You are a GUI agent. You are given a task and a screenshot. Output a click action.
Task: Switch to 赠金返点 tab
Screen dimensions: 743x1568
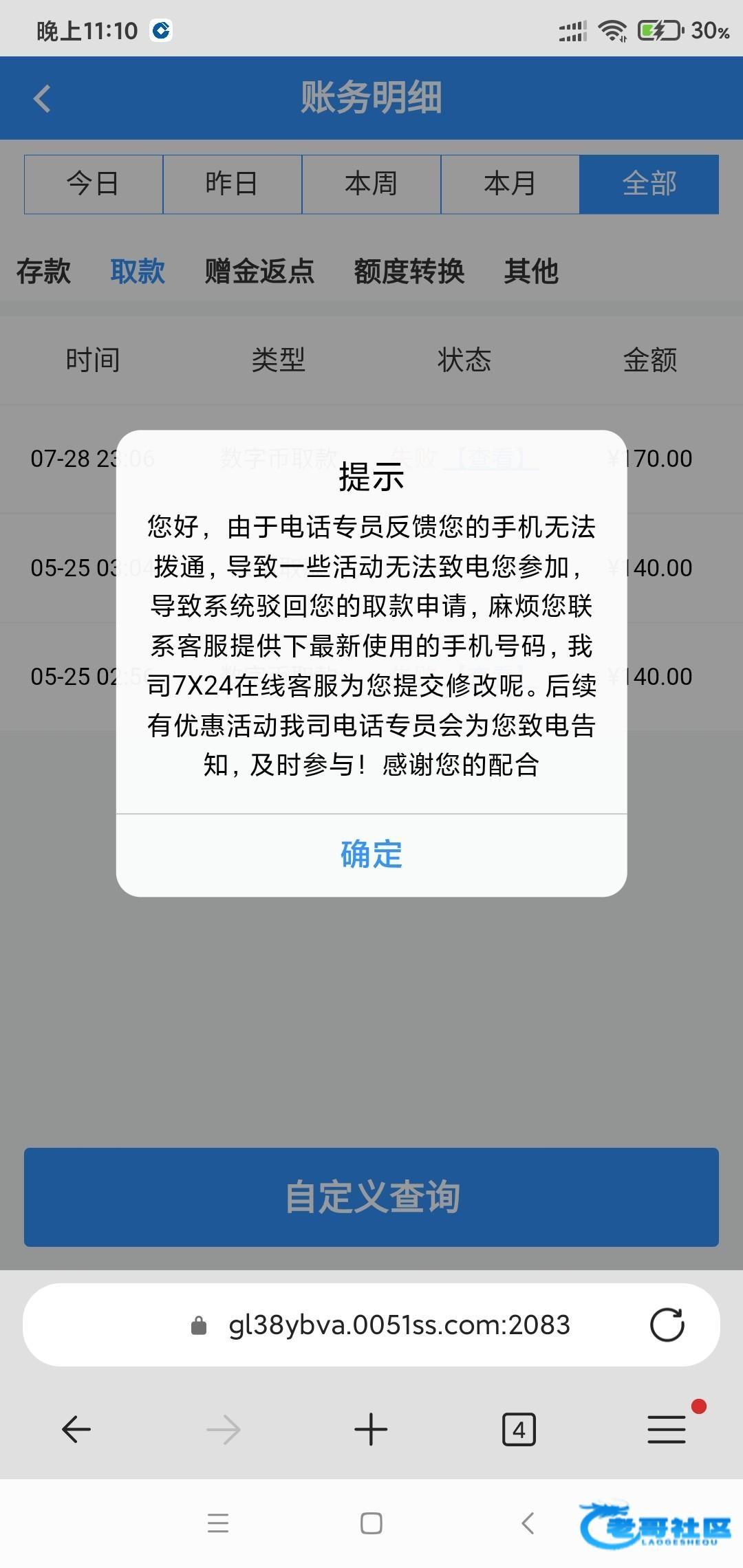click(x=259, y=271)
